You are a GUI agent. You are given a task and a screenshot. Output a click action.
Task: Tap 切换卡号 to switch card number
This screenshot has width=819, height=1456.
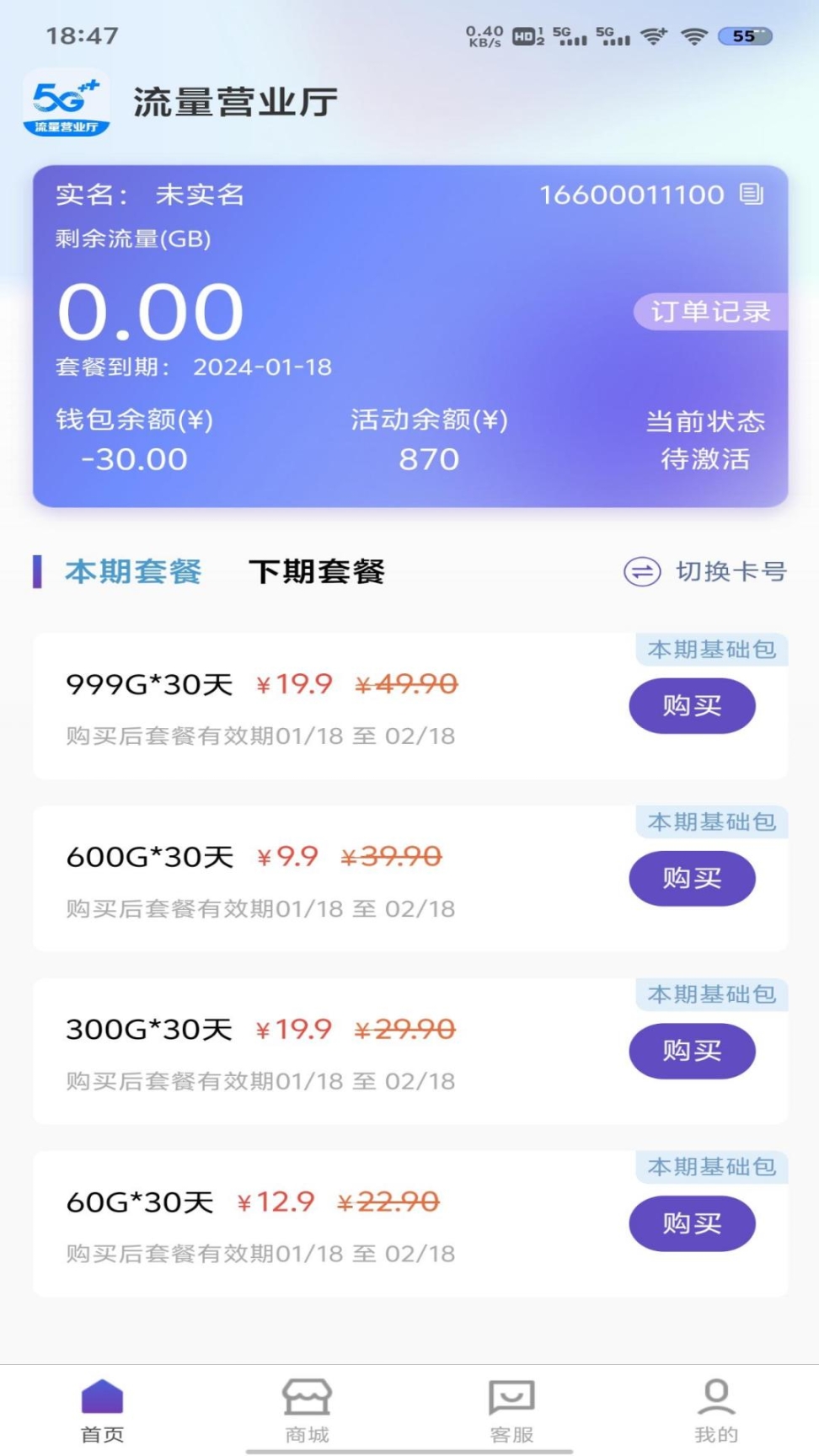(706, 571)
